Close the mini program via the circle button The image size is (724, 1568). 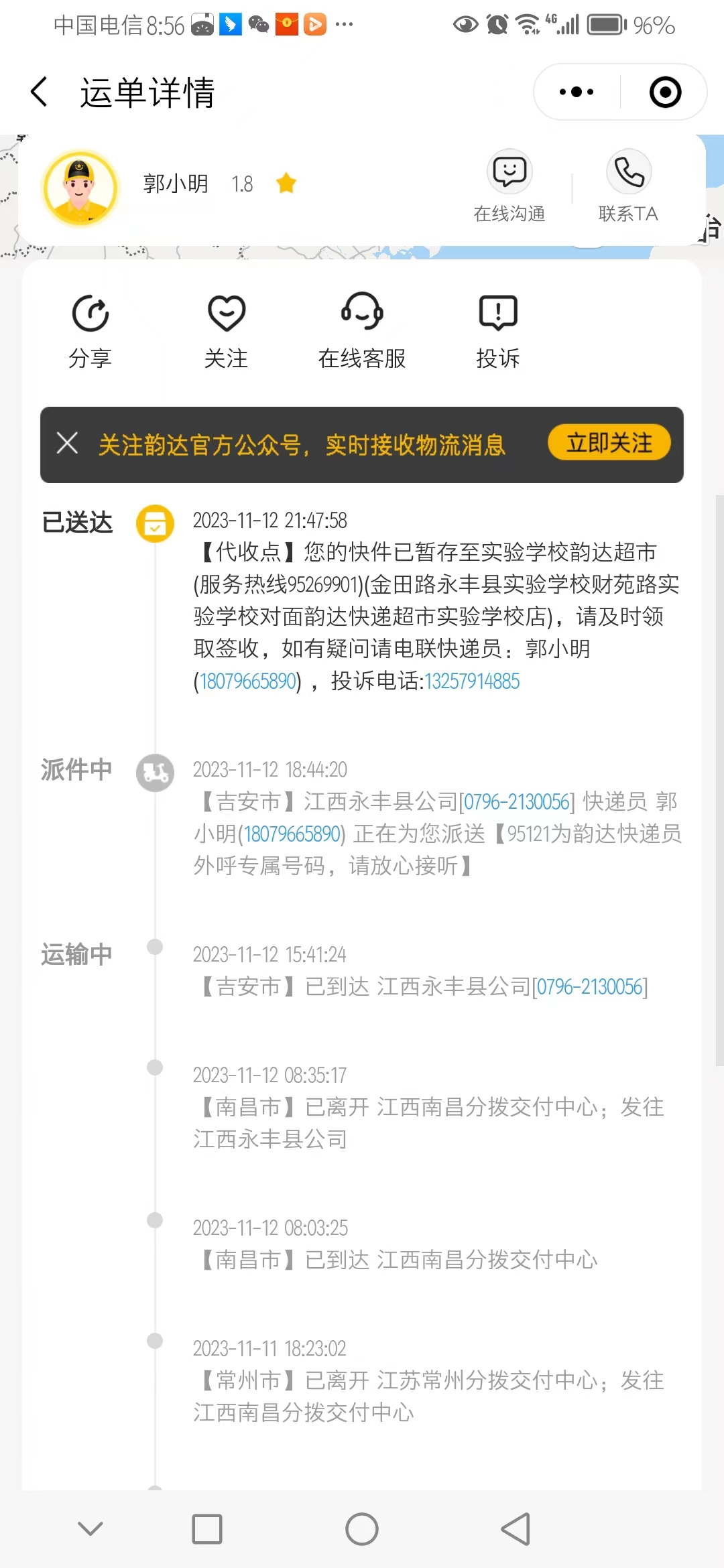point(665,92)
